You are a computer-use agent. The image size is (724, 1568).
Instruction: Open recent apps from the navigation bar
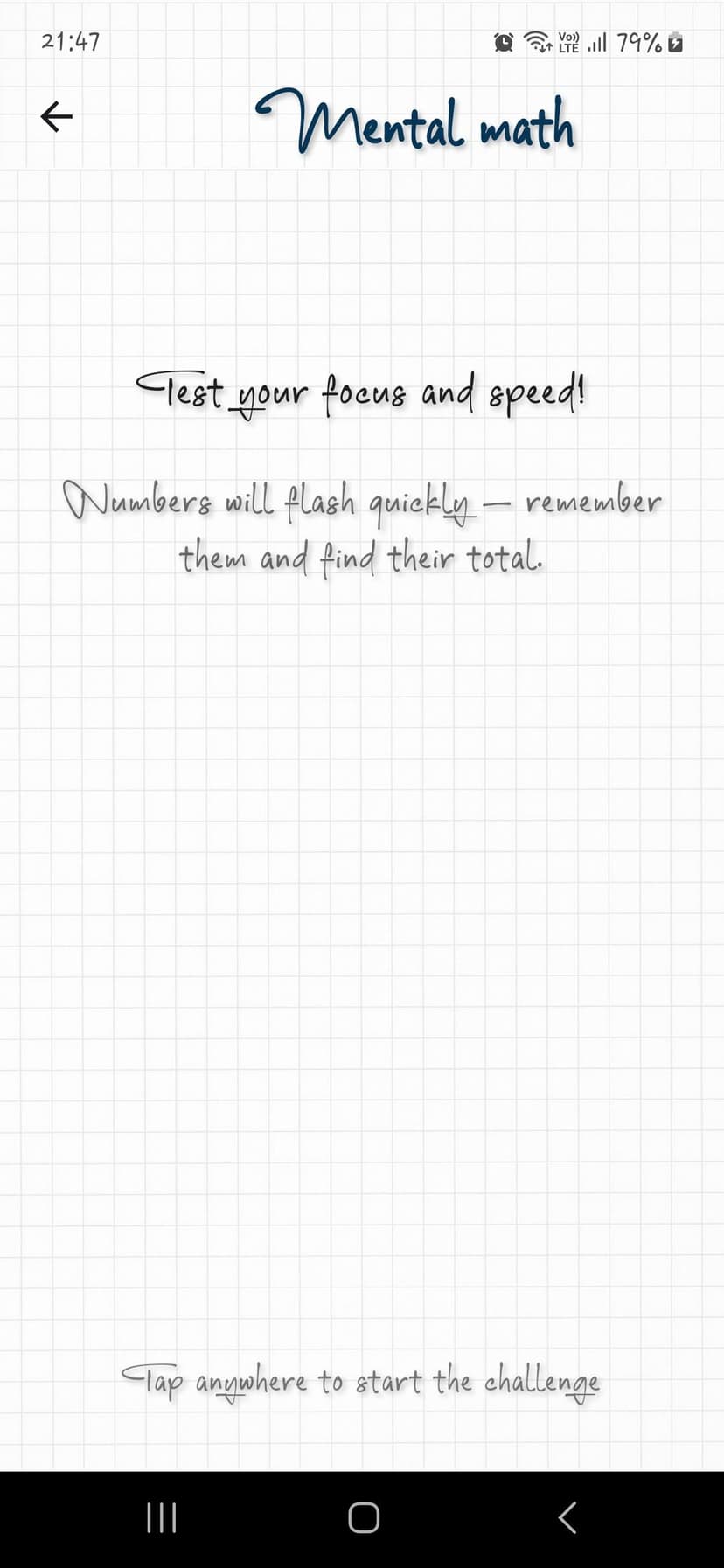pyautogui.click(x=162, y=1517)
